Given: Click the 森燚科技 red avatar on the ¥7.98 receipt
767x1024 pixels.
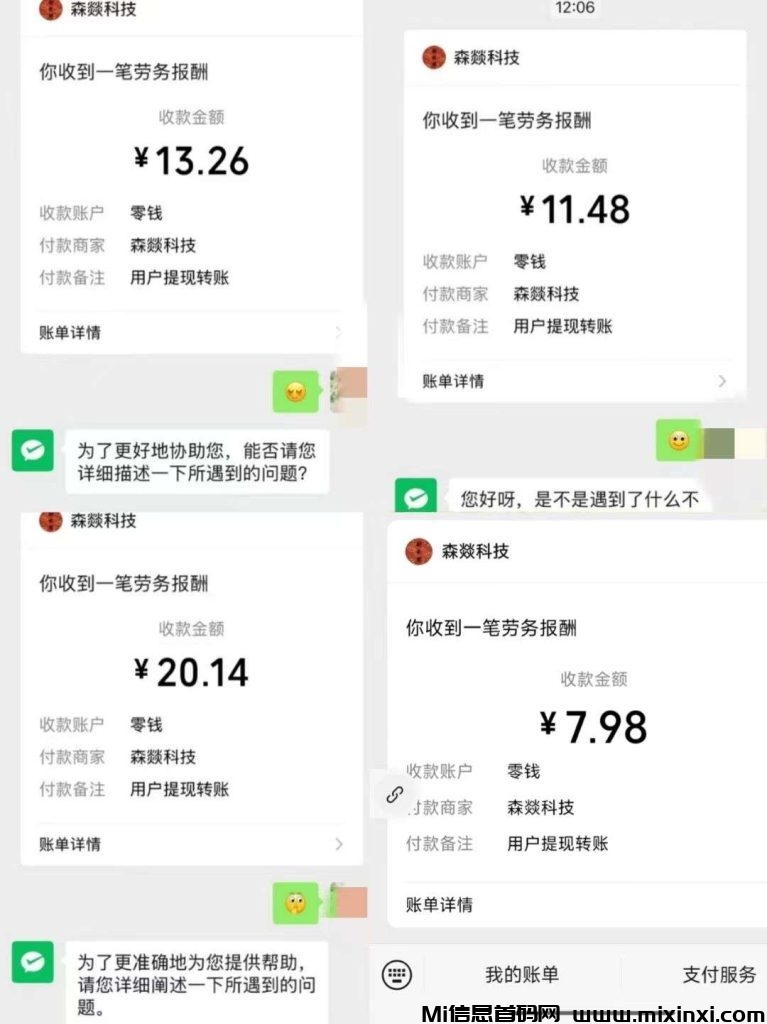Looking at the screenshot, I should pyautogui.click(x=419, y=551).
